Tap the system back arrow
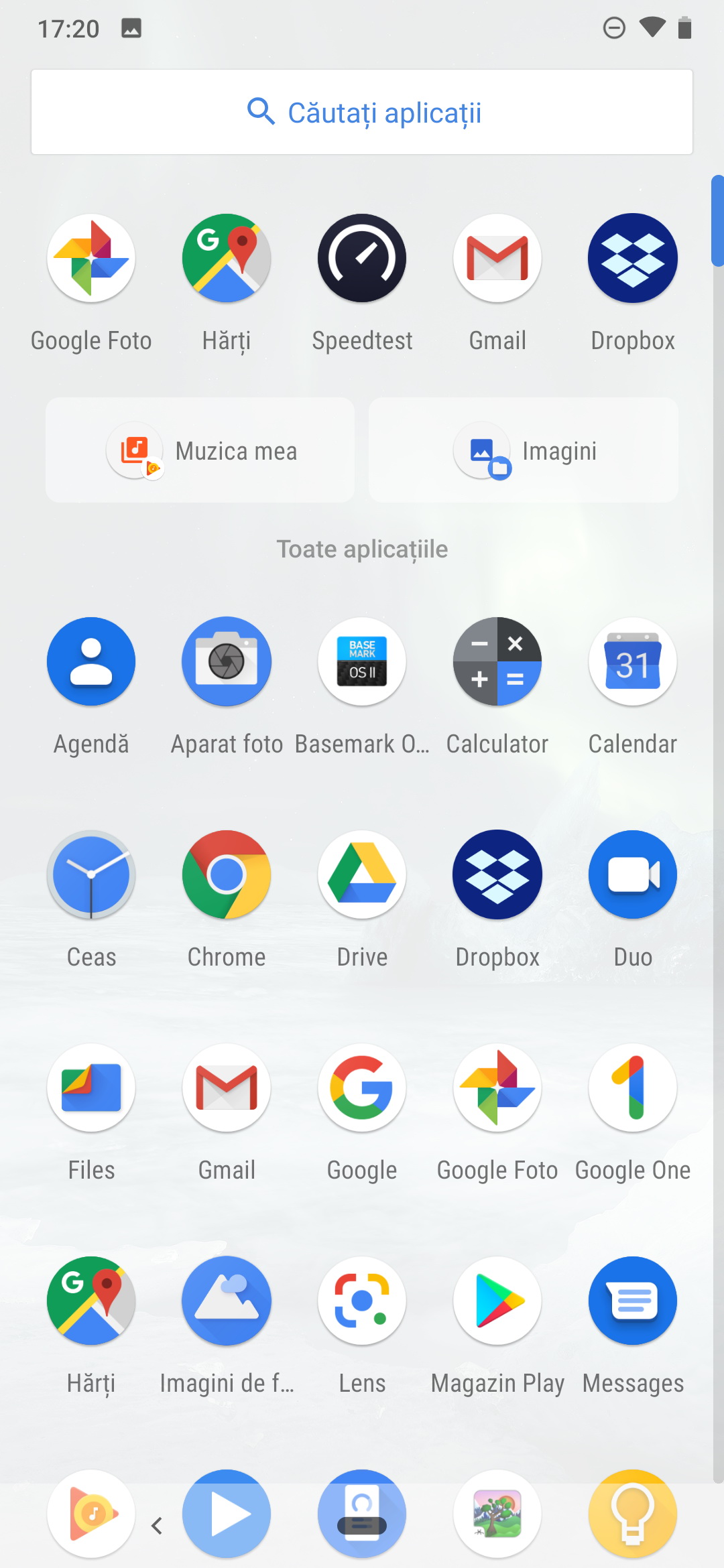The image size is (724, 1568). [x=157, y=1526]
